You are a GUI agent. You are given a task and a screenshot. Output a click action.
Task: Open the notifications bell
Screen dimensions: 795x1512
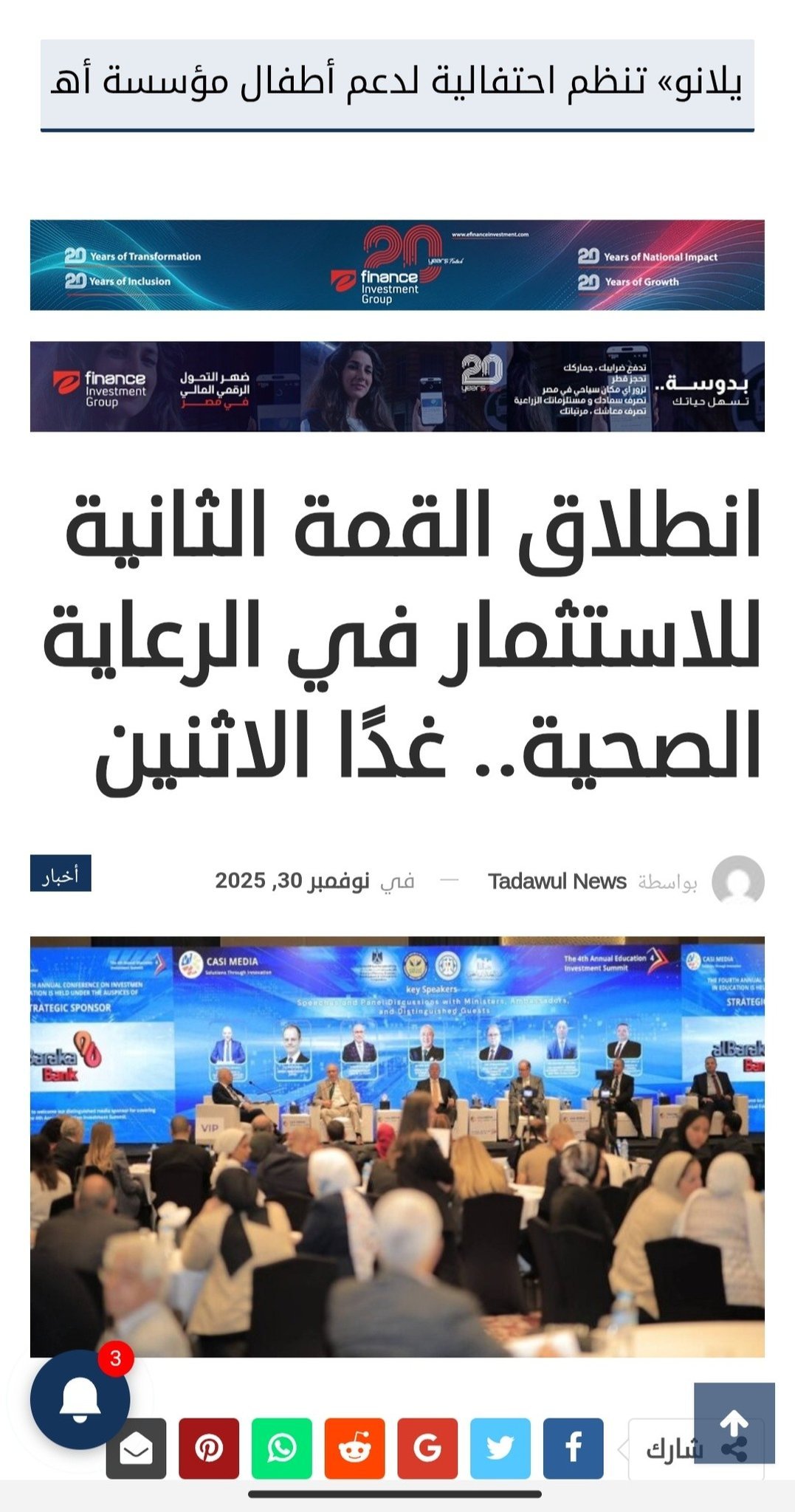tap(80, 1398)
